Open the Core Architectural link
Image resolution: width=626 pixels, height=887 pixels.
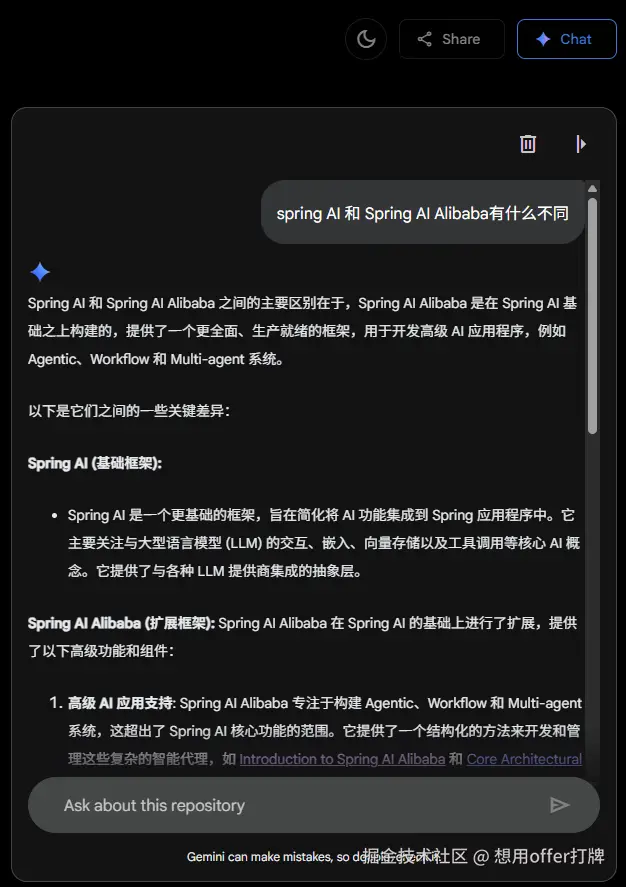pyautogui.click(x=524, y=759)
